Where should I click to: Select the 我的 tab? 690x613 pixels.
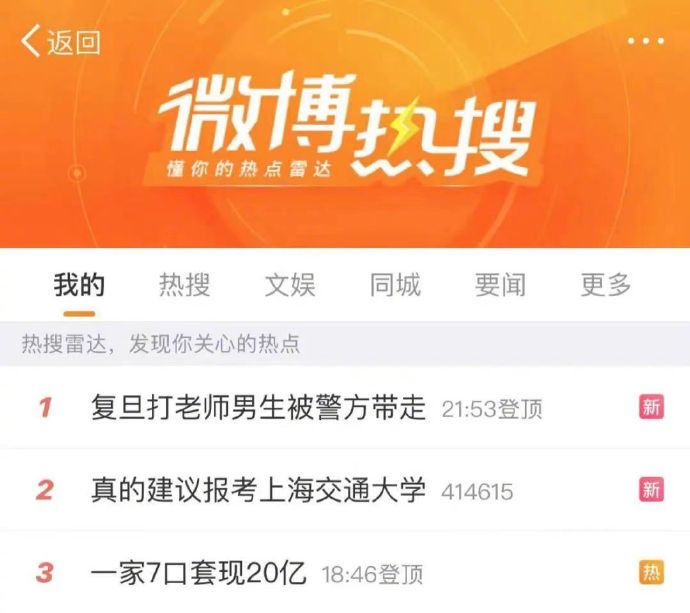point(79,285)
